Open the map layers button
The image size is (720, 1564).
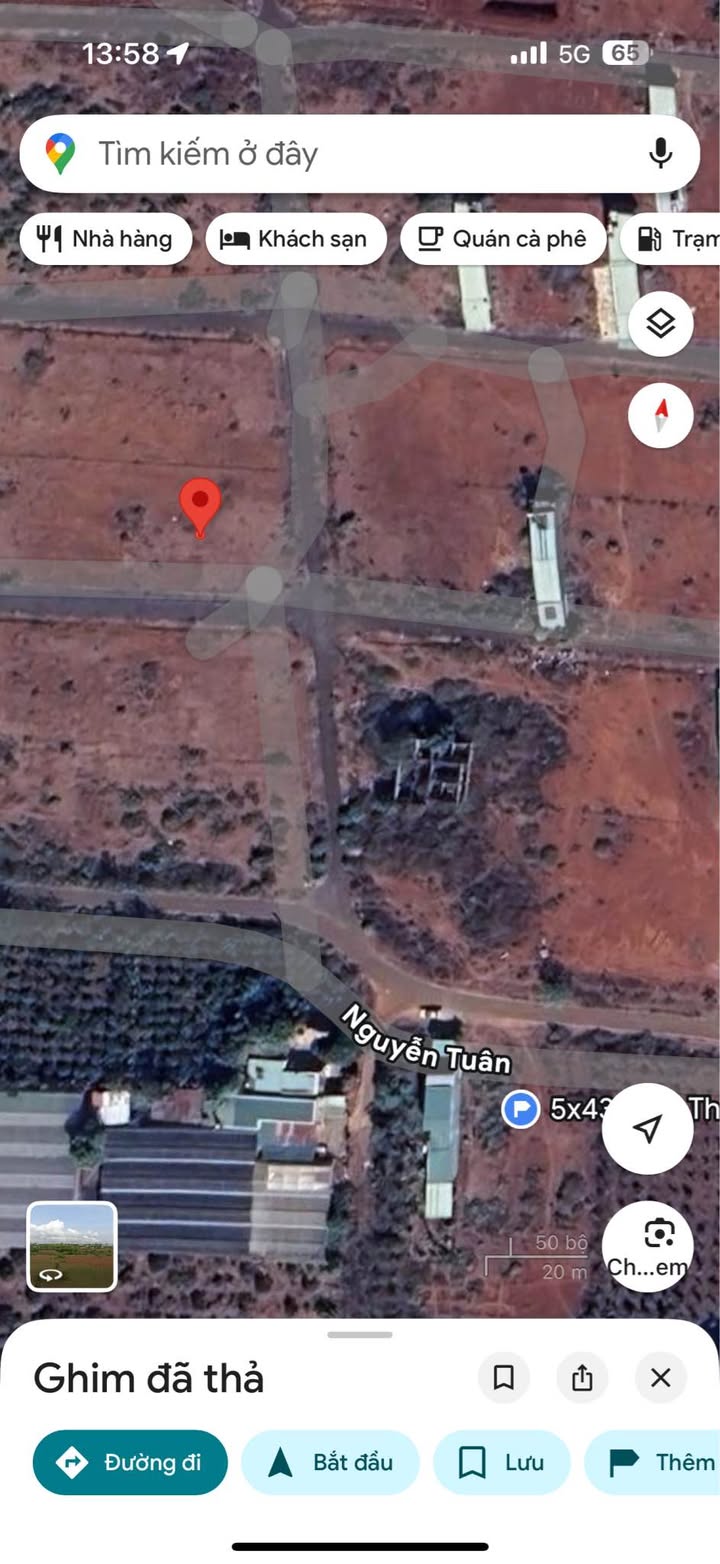coord(661,324)
